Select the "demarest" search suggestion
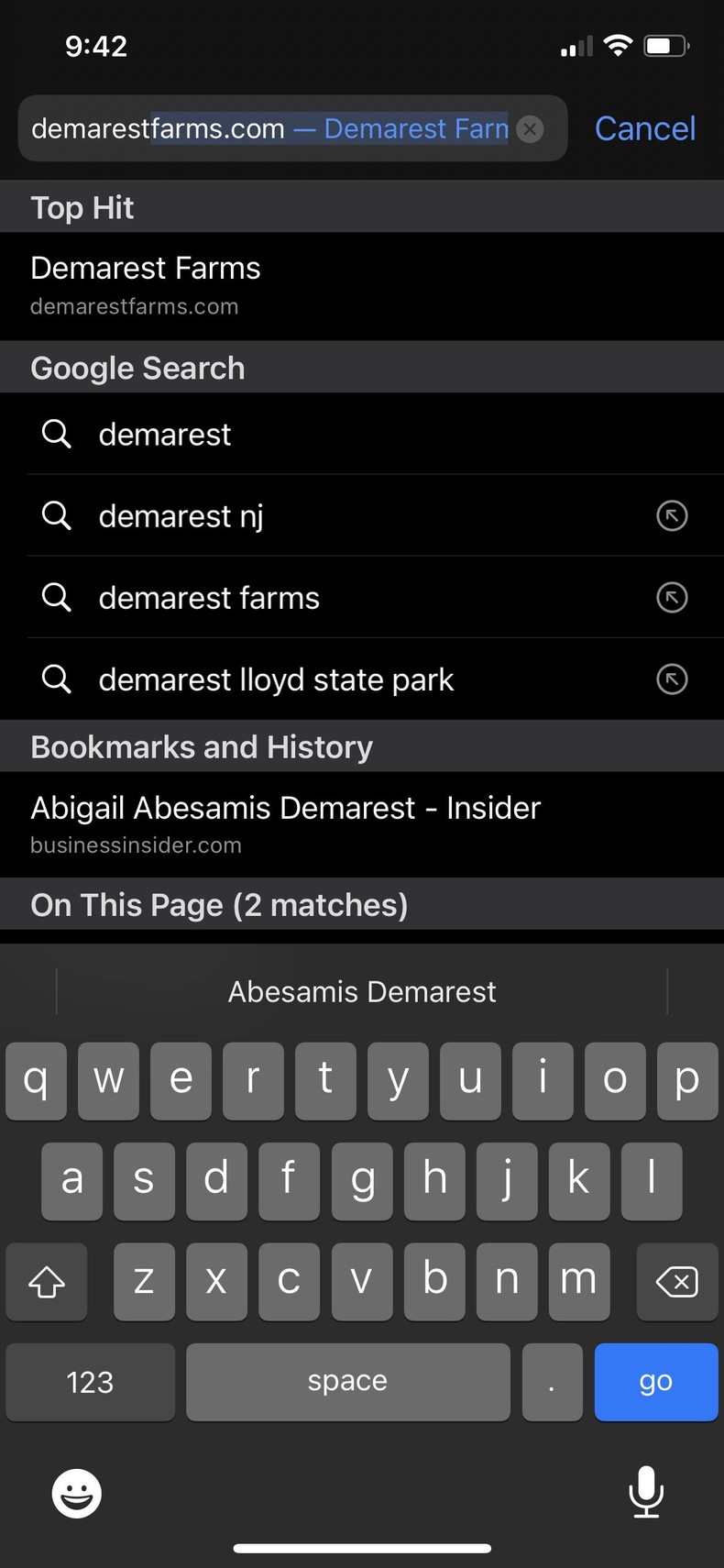724x1568 pixels. click(165, 434)
